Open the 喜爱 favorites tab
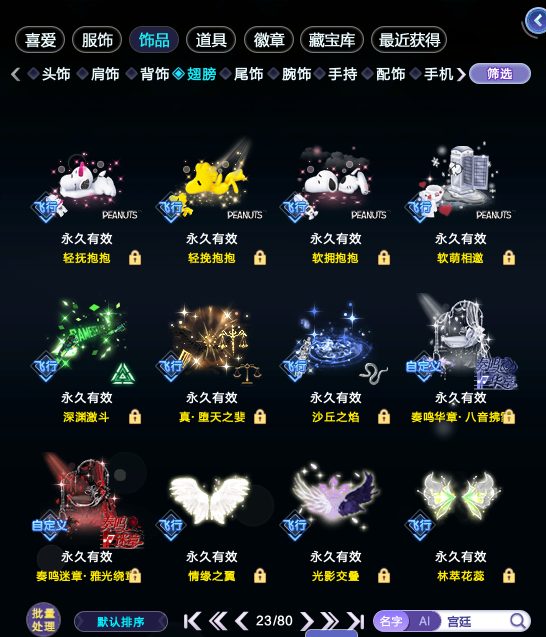Viewport: 546px width, 637px height. tap(40, 40)
